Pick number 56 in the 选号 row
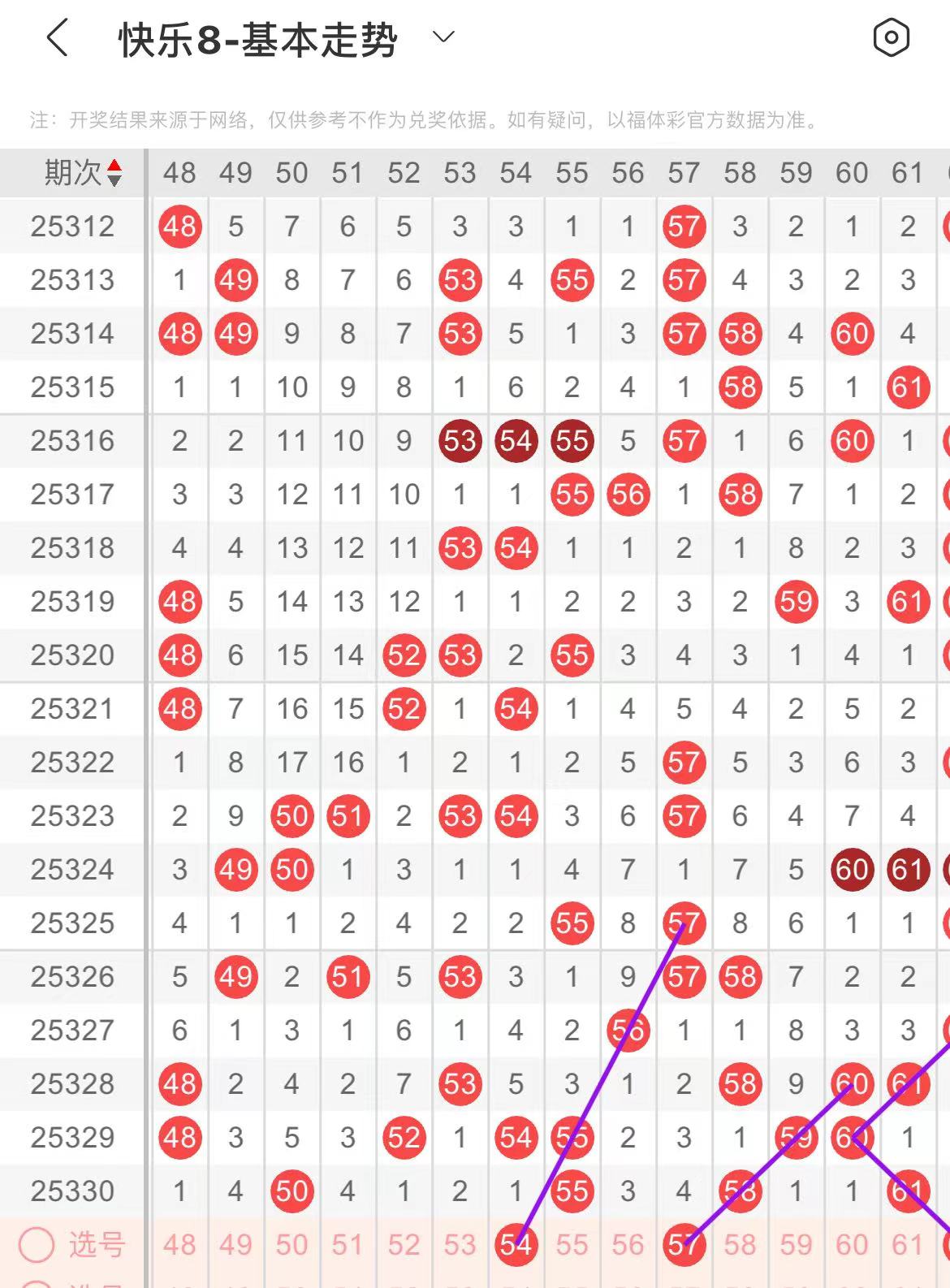This screenshot has width=950, height=1288. 628,1244
